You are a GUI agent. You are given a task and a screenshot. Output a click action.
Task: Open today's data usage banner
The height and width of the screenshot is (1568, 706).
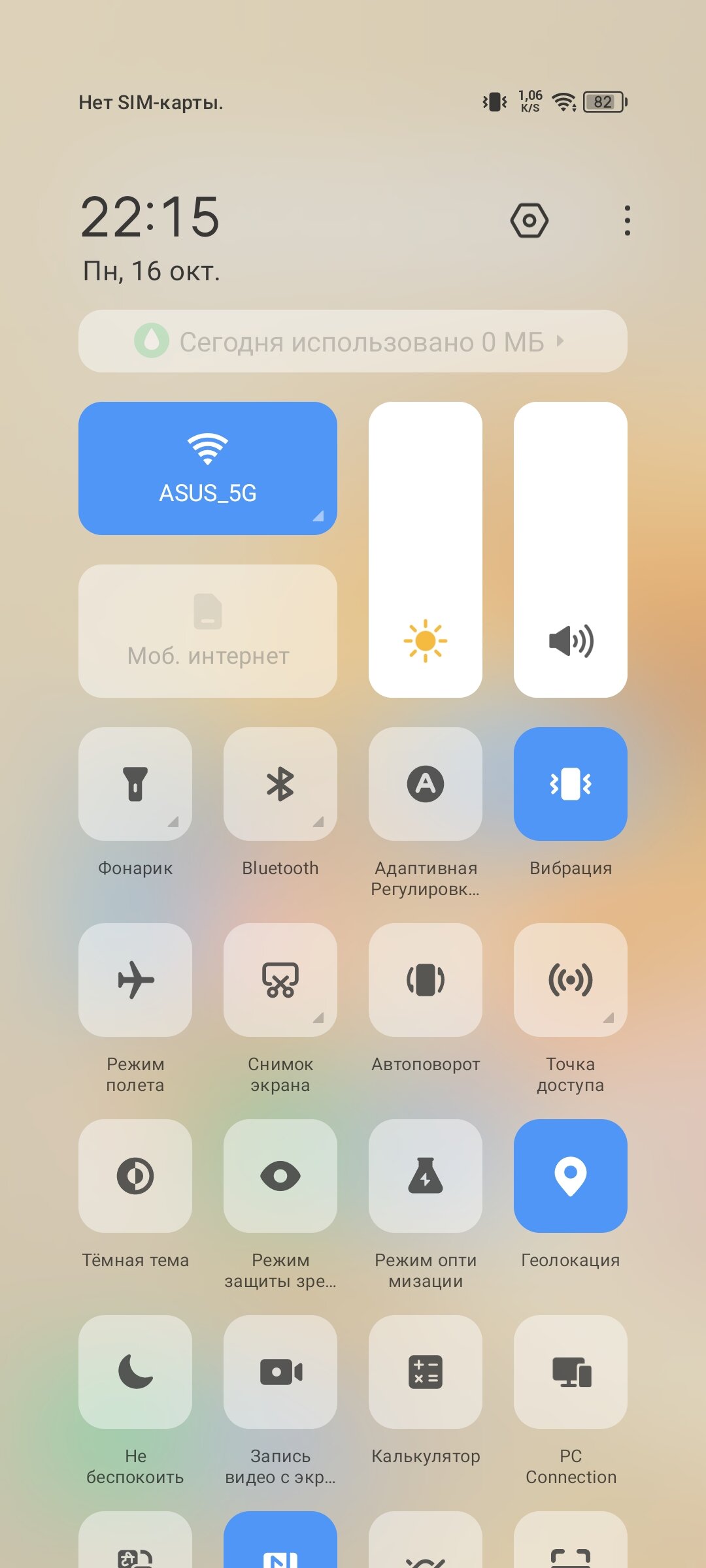(x=353, y=341)
